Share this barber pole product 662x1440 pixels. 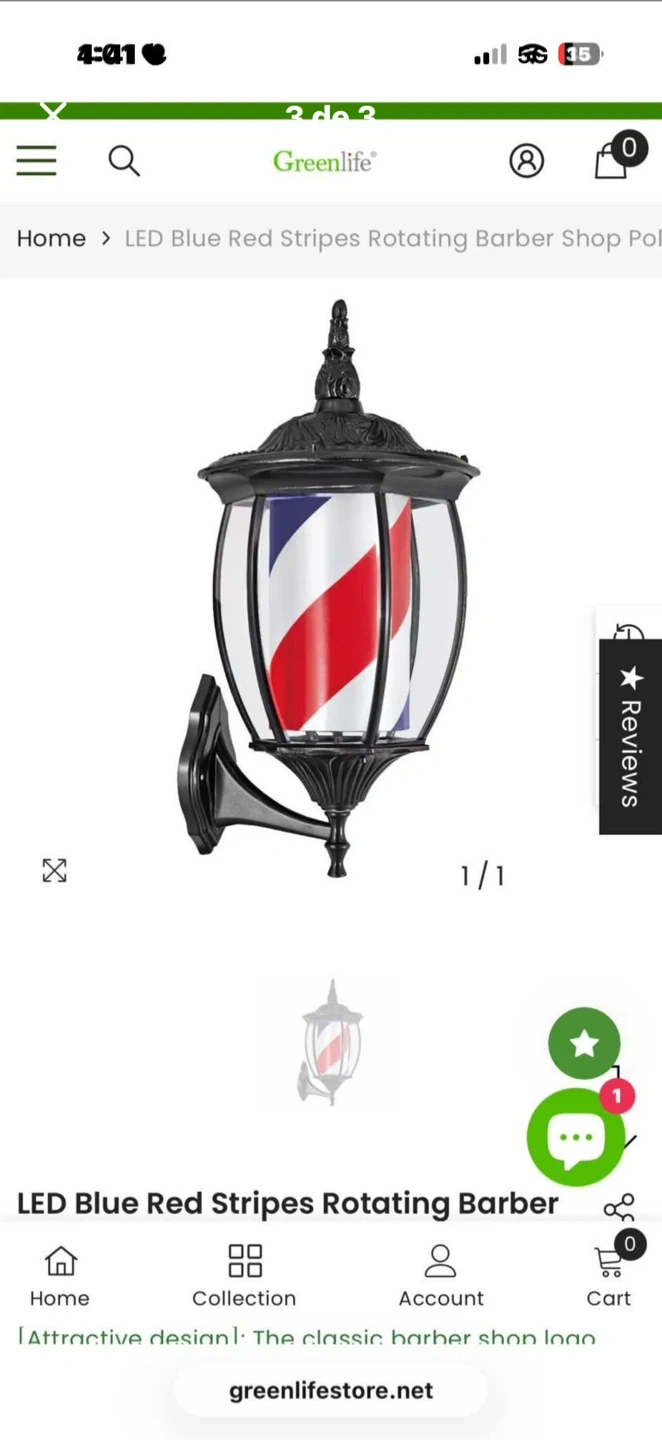click(x=619, y=1207)
